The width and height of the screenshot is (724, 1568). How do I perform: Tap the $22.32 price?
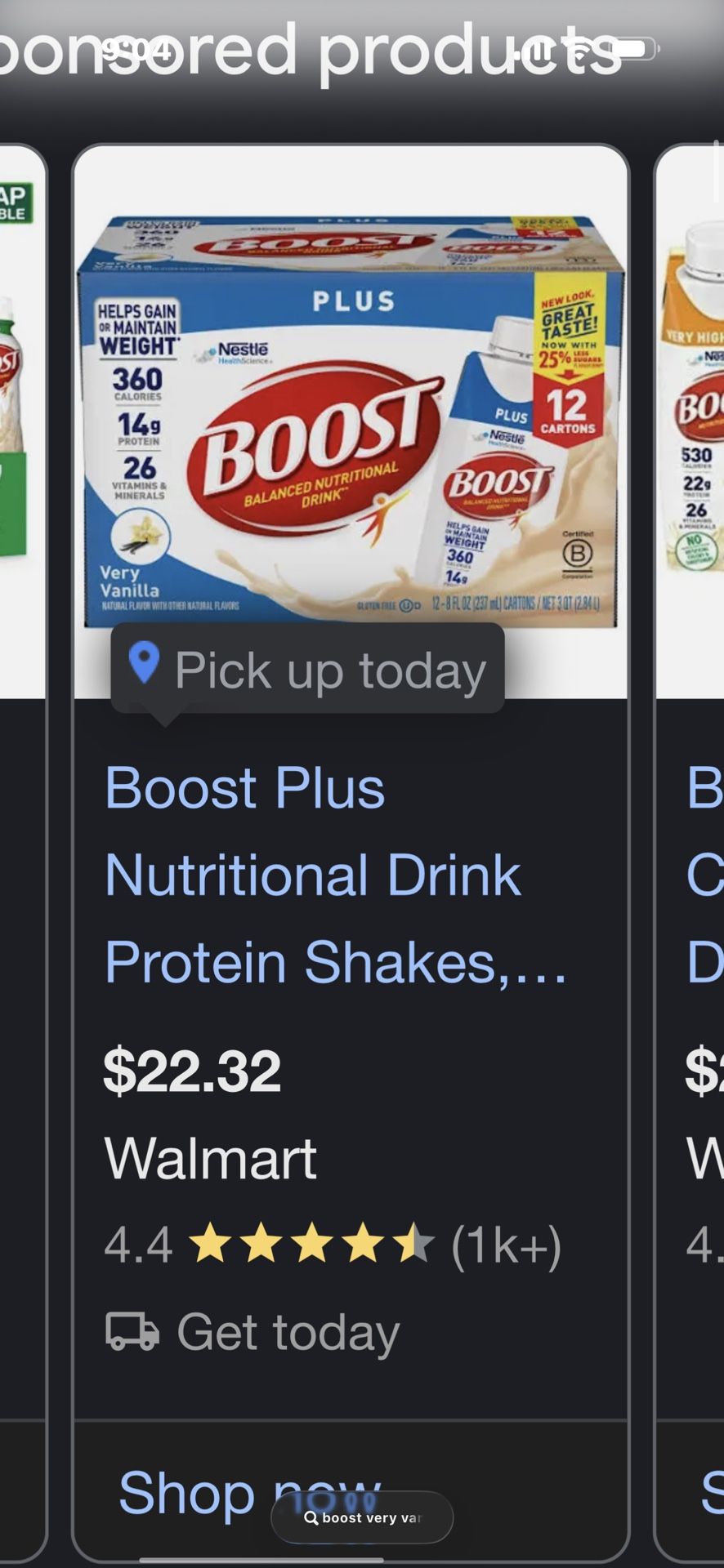(193, 1068)
